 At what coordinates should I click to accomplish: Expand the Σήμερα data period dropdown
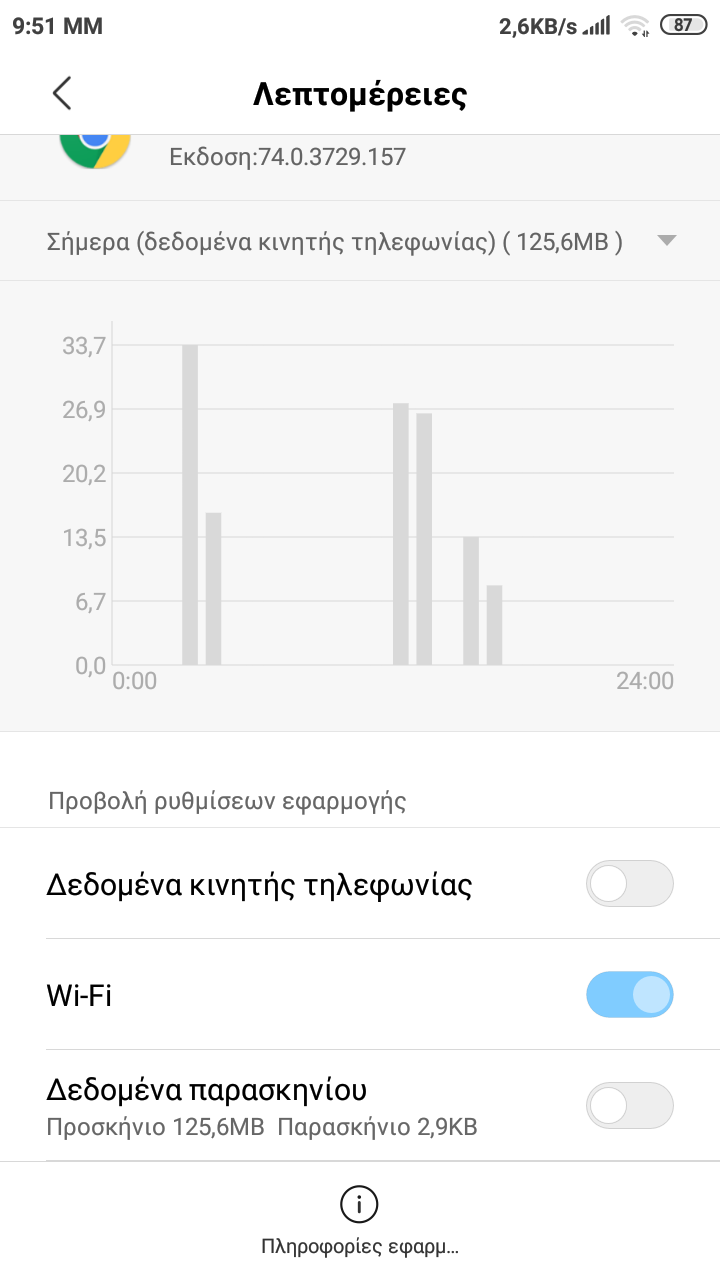(x=667, y=241)
